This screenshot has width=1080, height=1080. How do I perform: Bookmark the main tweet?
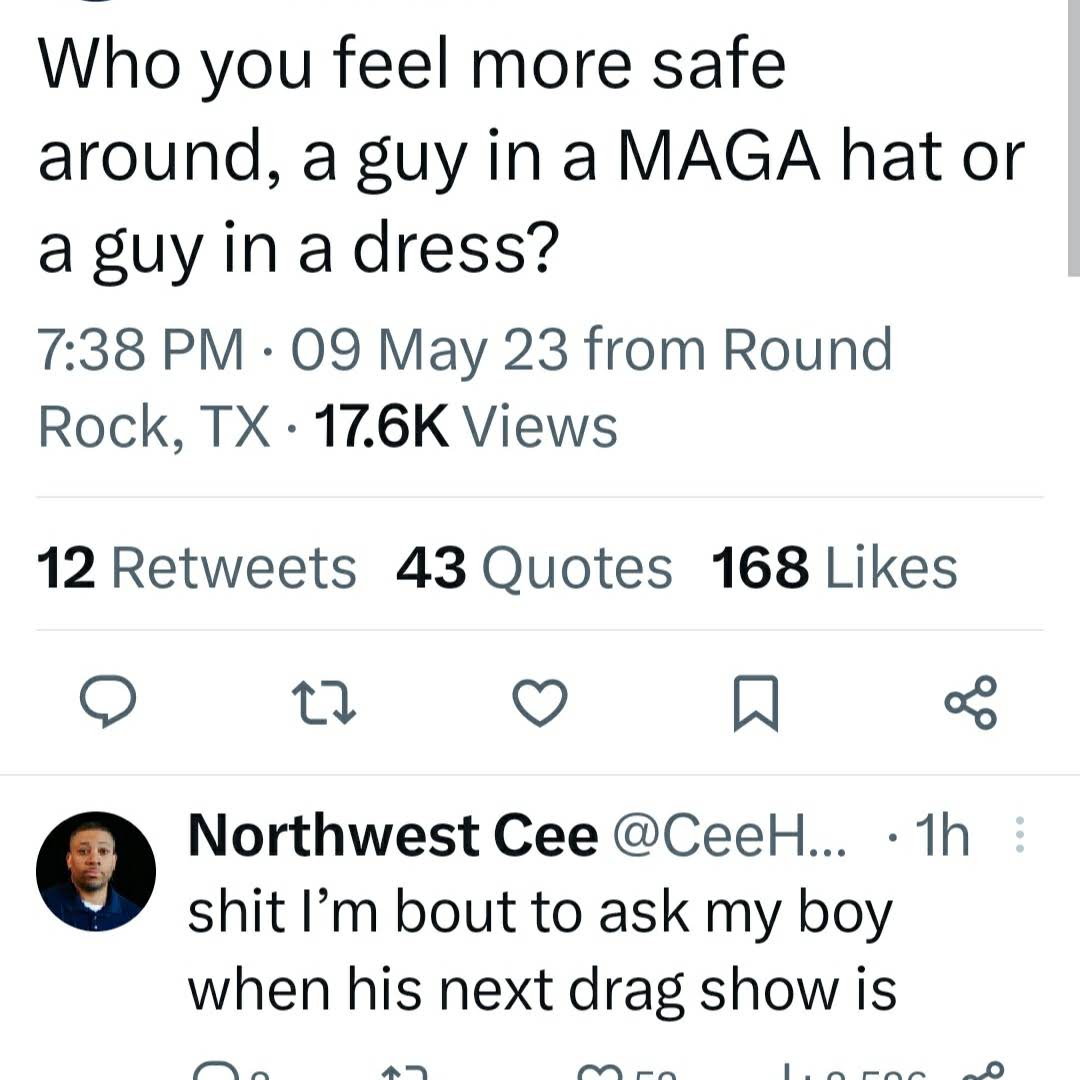pyautogui.click(x=755, y=702)
